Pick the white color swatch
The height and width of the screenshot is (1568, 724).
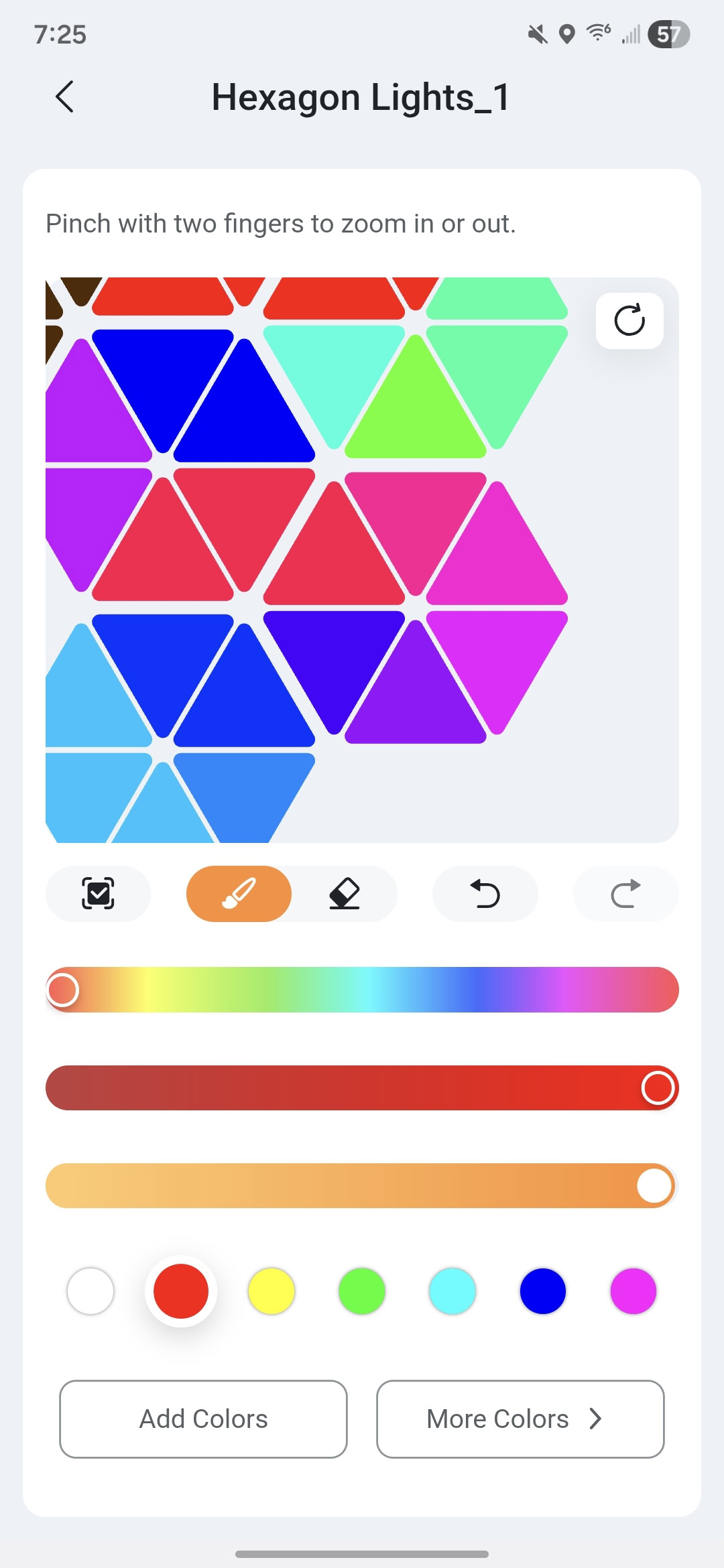click(90, 1291)
